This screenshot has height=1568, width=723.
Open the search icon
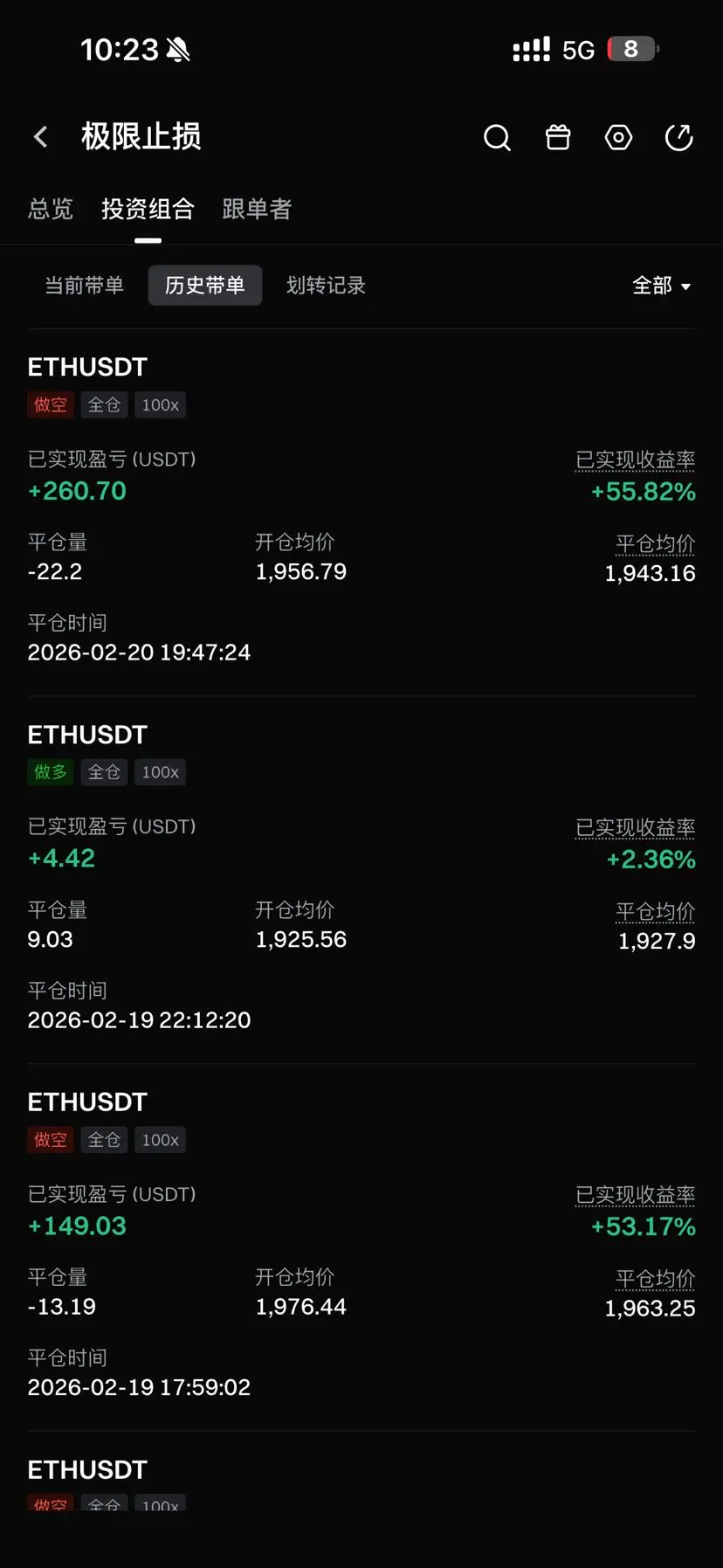tap(497, 137)
